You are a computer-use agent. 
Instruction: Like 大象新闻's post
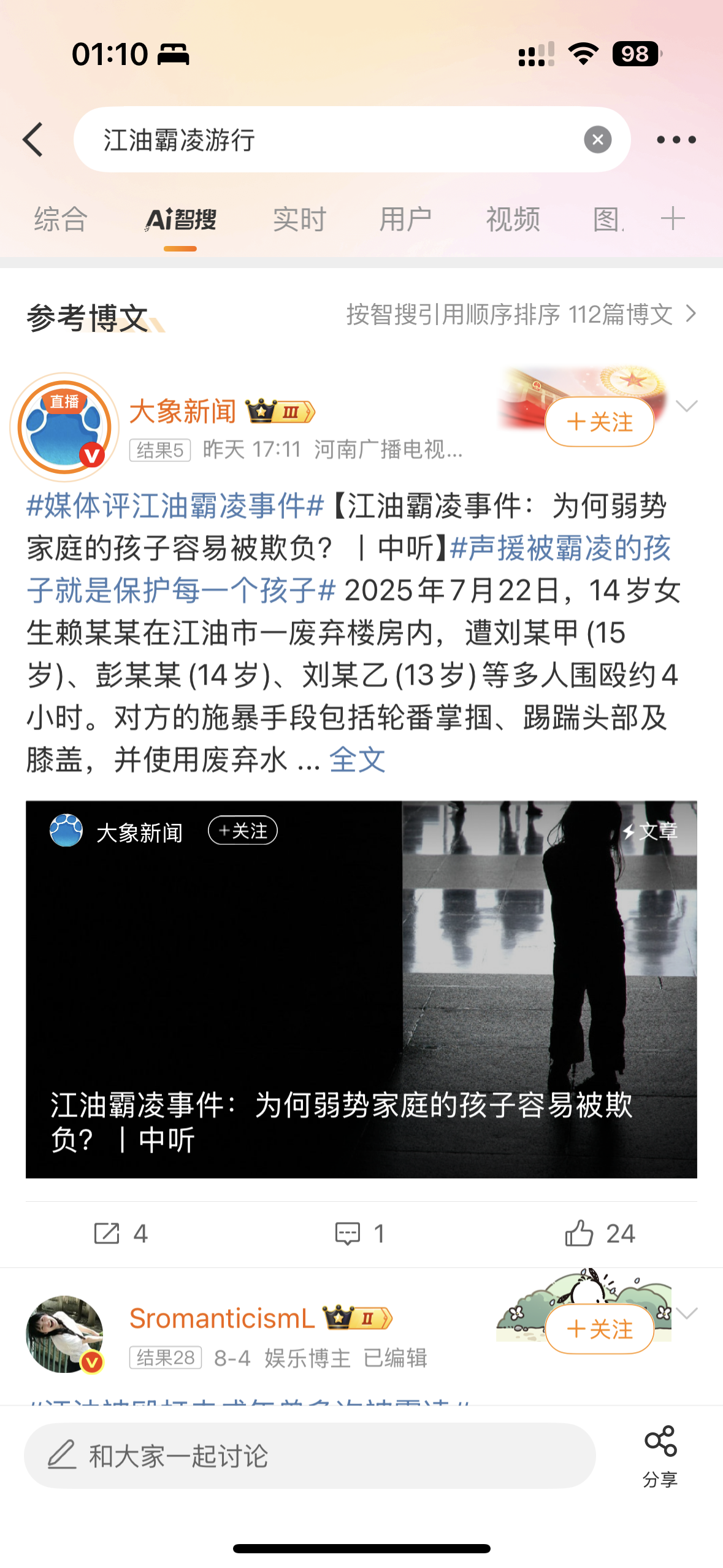pyautogui.click(x=599, y=1233)
